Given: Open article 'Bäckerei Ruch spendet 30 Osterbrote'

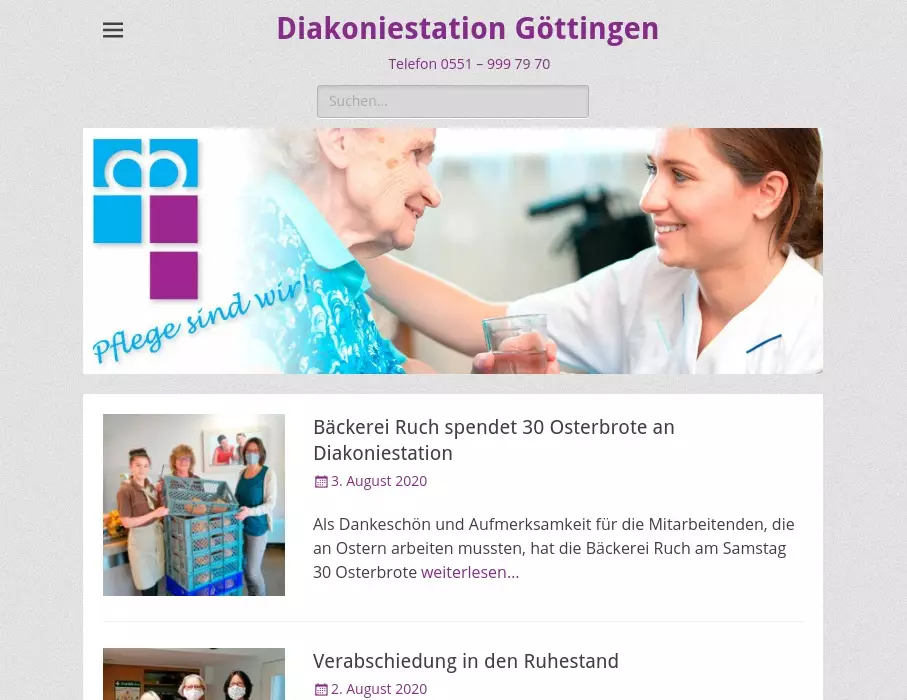Looking at the screenshot, I should click(493, 440).
